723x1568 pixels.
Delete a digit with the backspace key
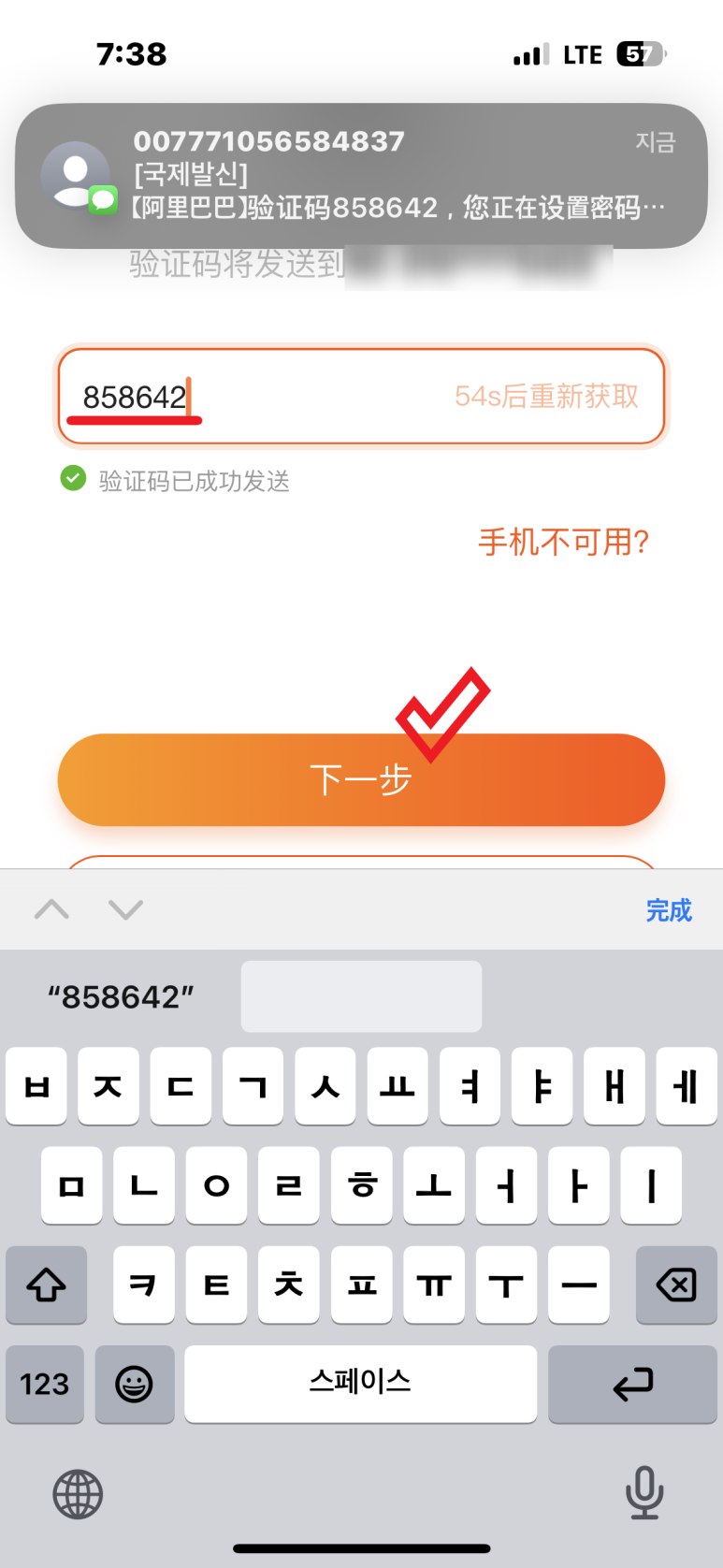[x=676, y=1285]
